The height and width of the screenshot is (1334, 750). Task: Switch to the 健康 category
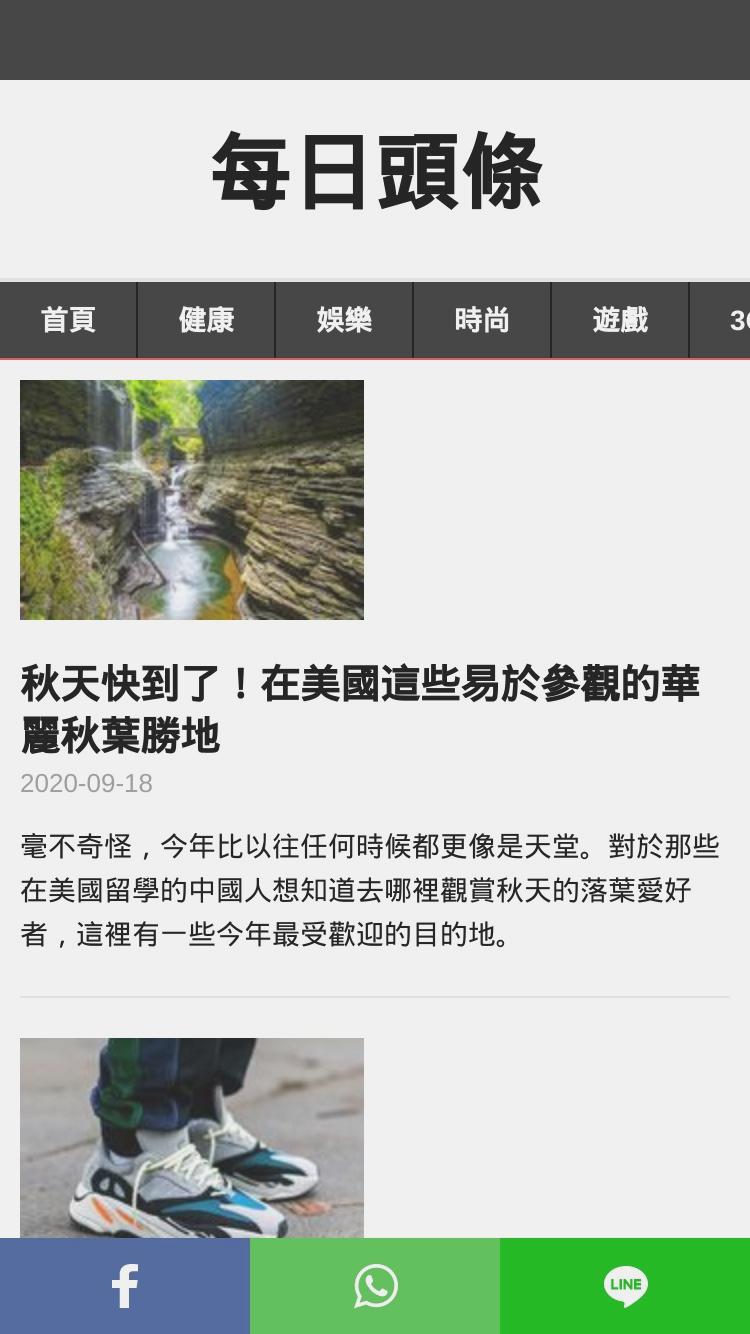click(x=206, y=320)
